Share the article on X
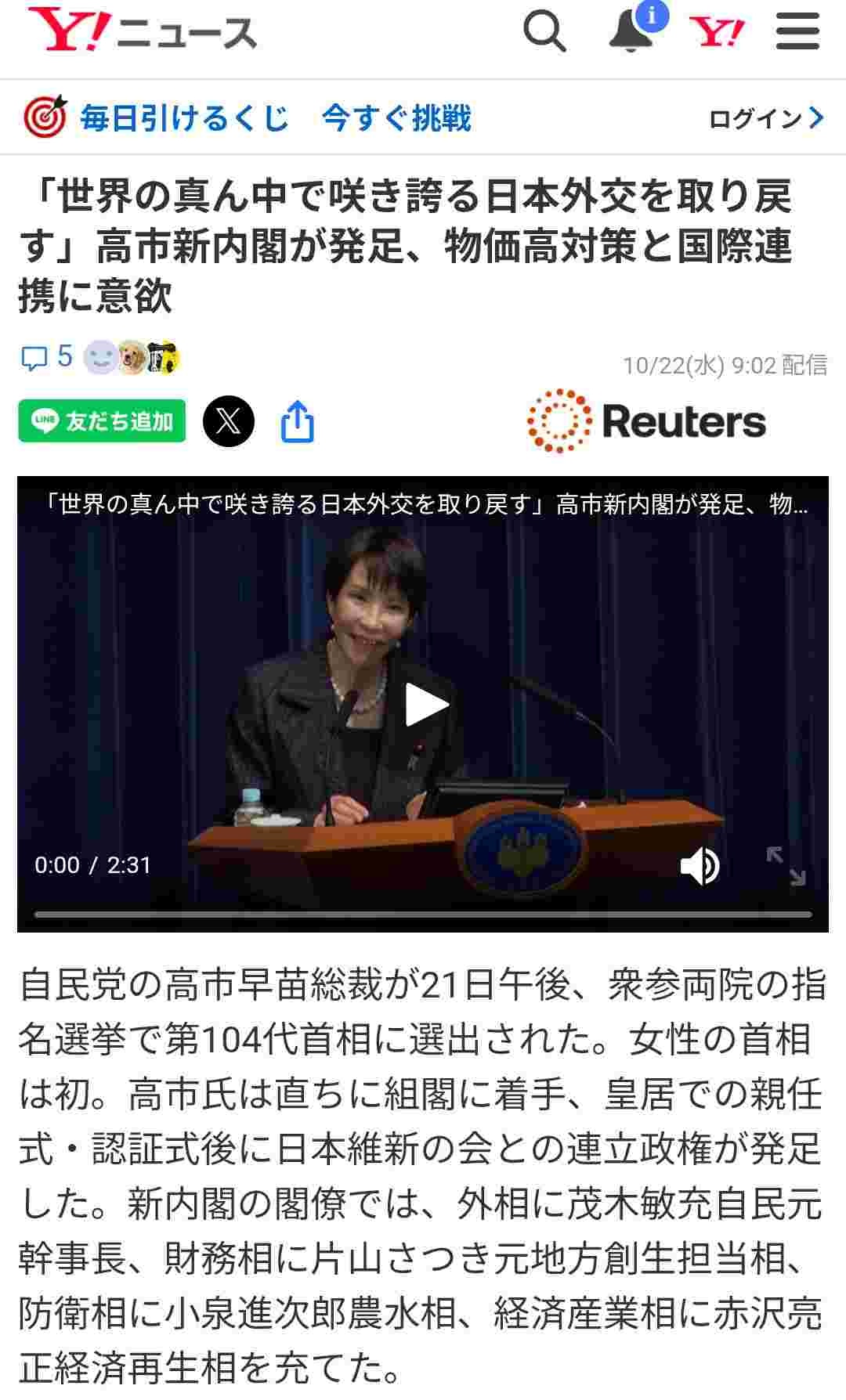 pyautogui.click(x=229, y=421)
